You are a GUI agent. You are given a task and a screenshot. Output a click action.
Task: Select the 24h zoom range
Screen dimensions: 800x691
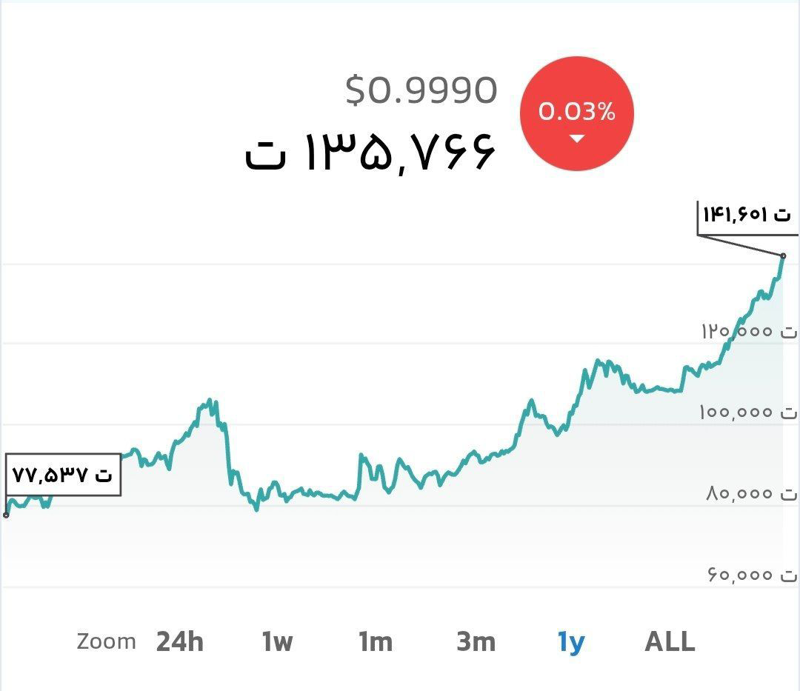click(180, 642)
